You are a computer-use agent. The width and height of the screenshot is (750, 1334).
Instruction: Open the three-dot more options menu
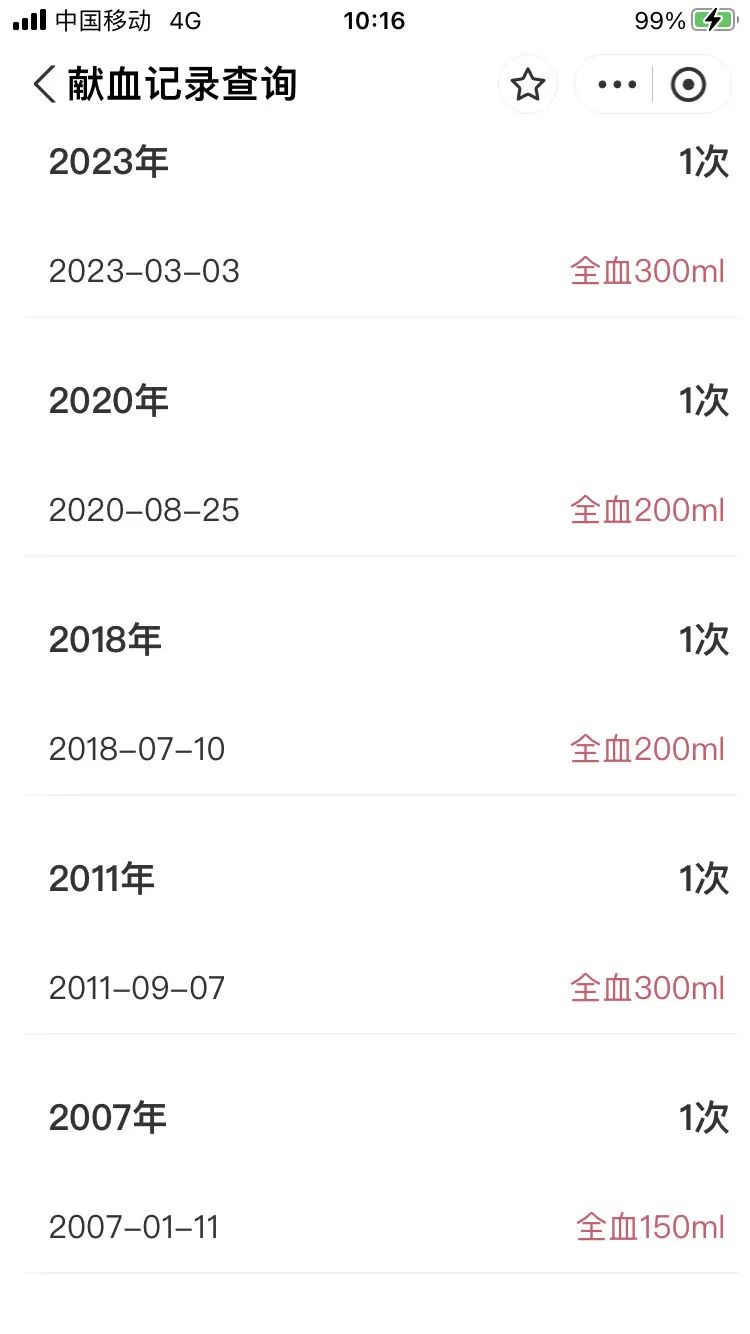[616, 85]
